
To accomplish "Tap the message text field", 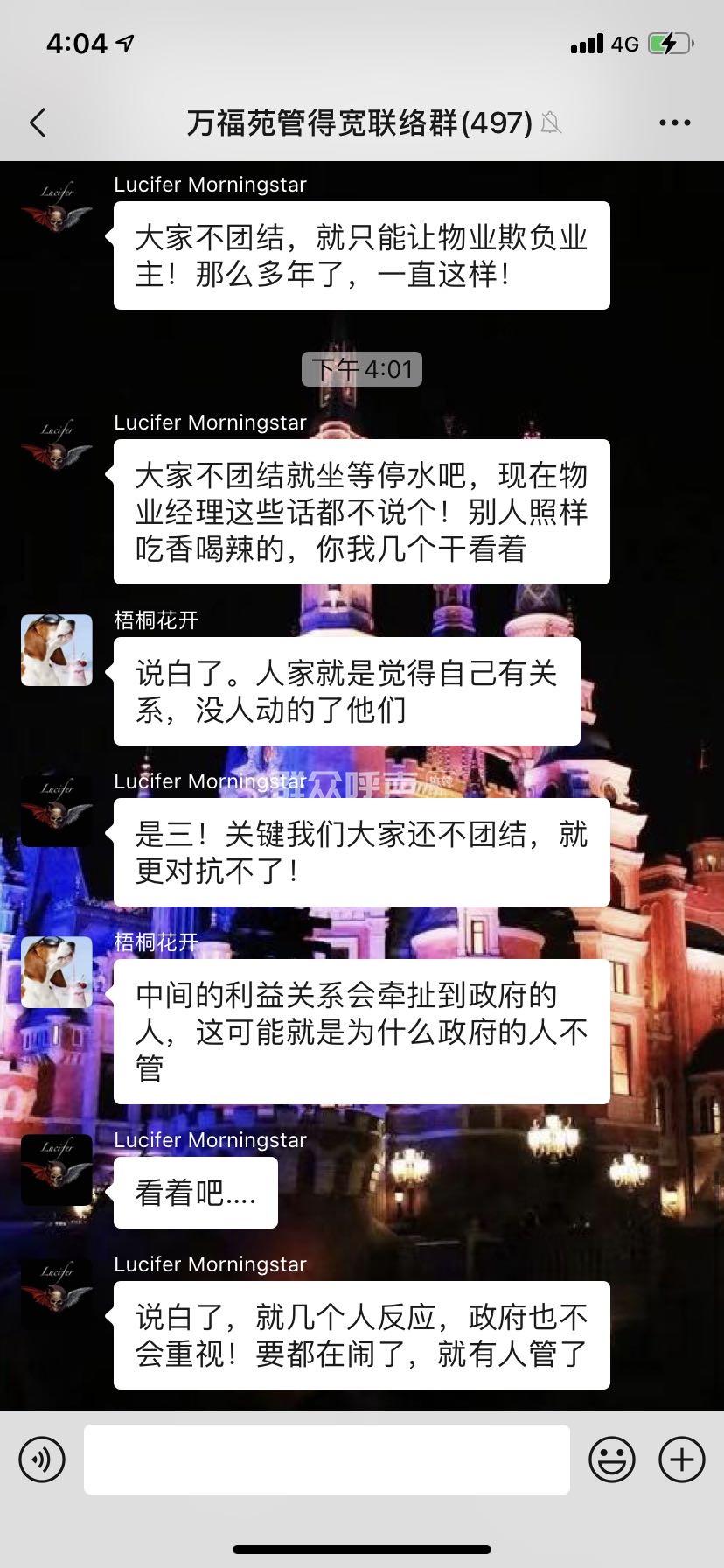I will point(326,1459).
